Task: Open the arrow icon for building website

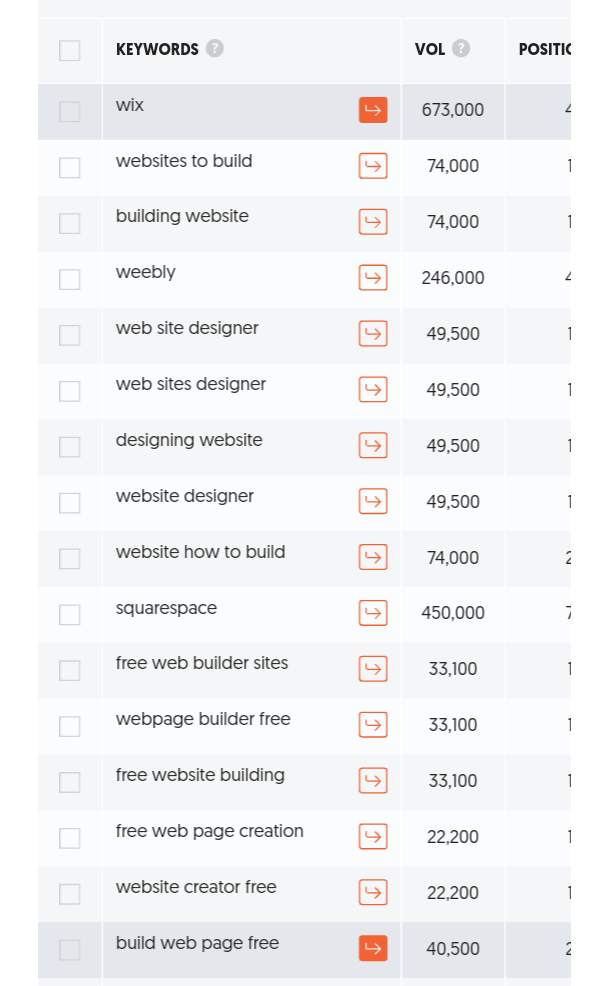Action: pos(373,222)
